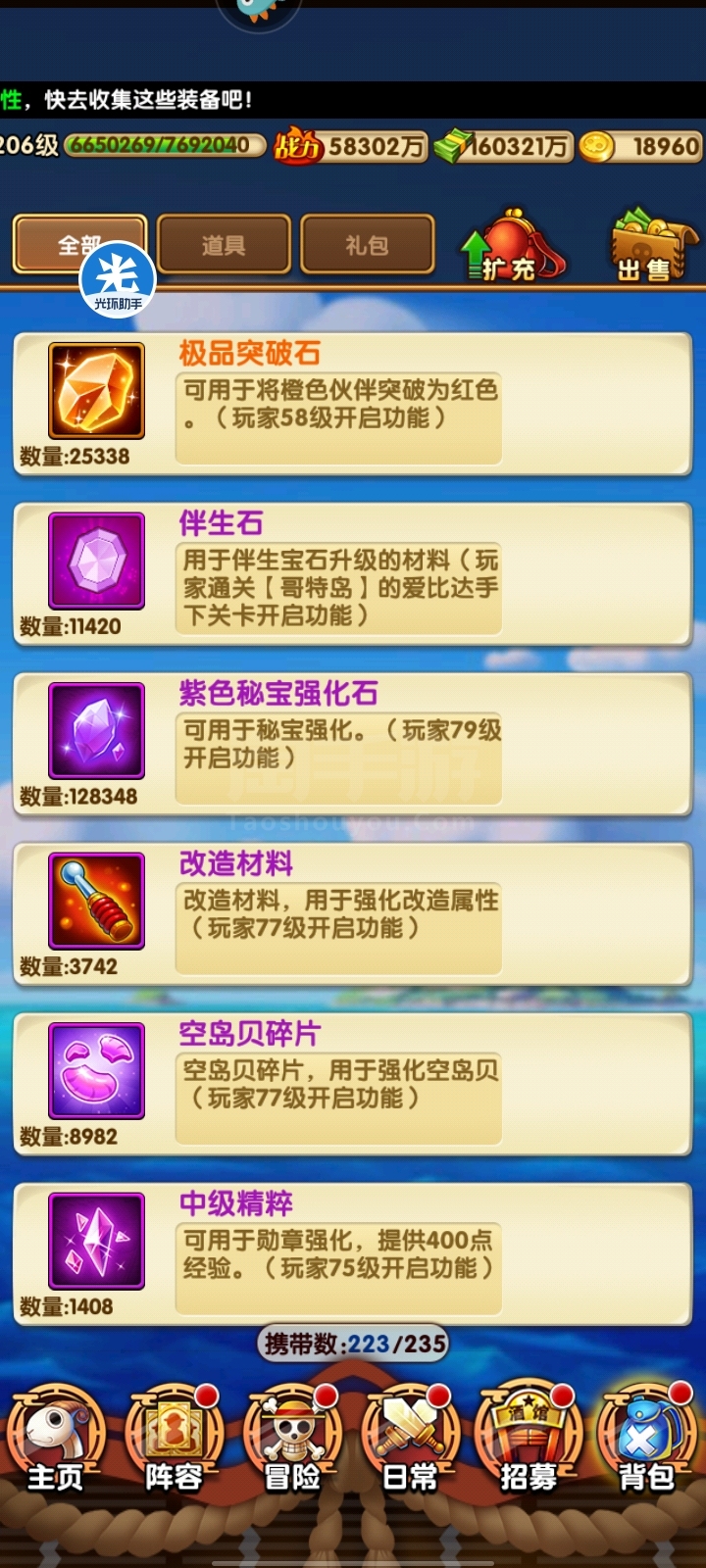Tap the 扩充 expand bag button
706x1568 pixels.
point(512,247)
